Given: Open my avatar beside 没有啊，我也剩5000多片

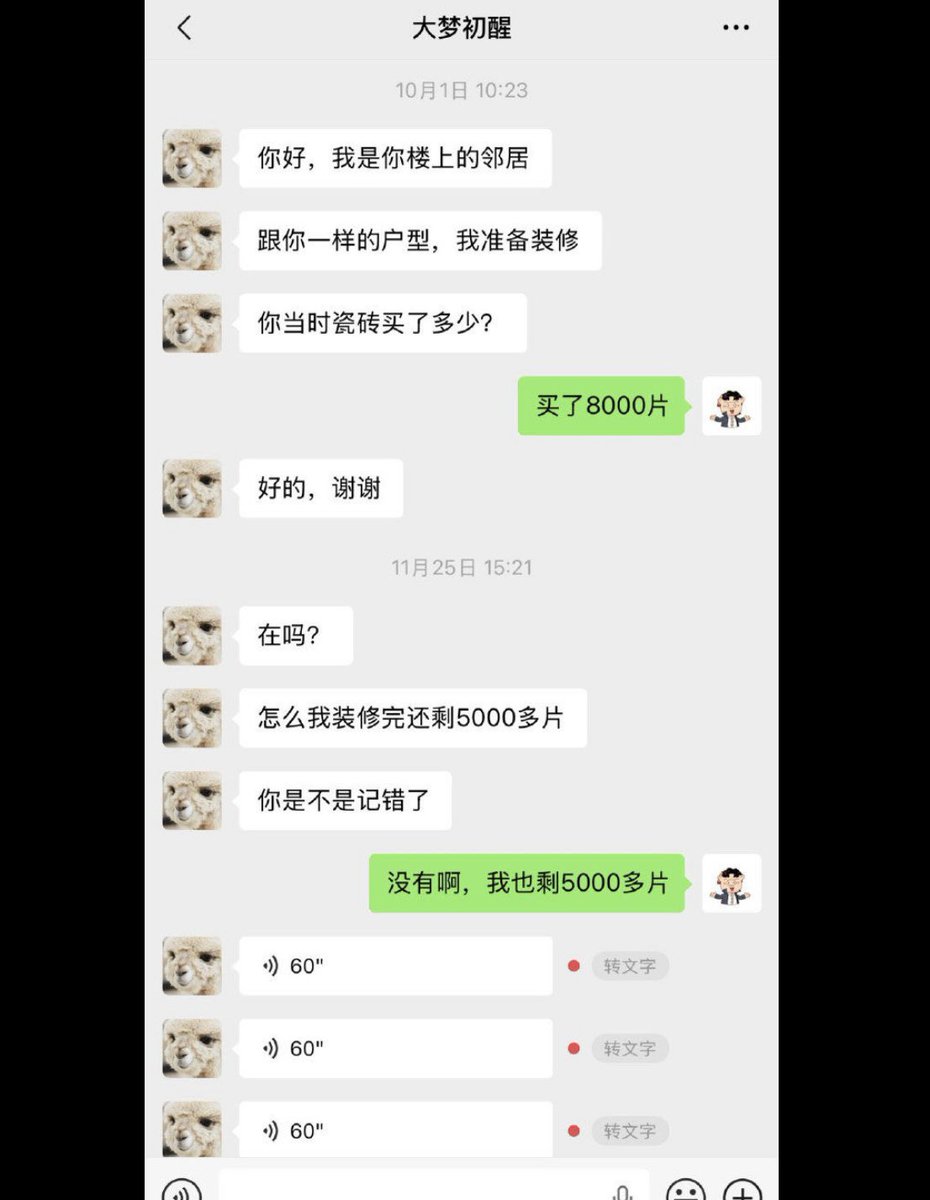Looking at the screenshot, I should [x=732, y=883].
